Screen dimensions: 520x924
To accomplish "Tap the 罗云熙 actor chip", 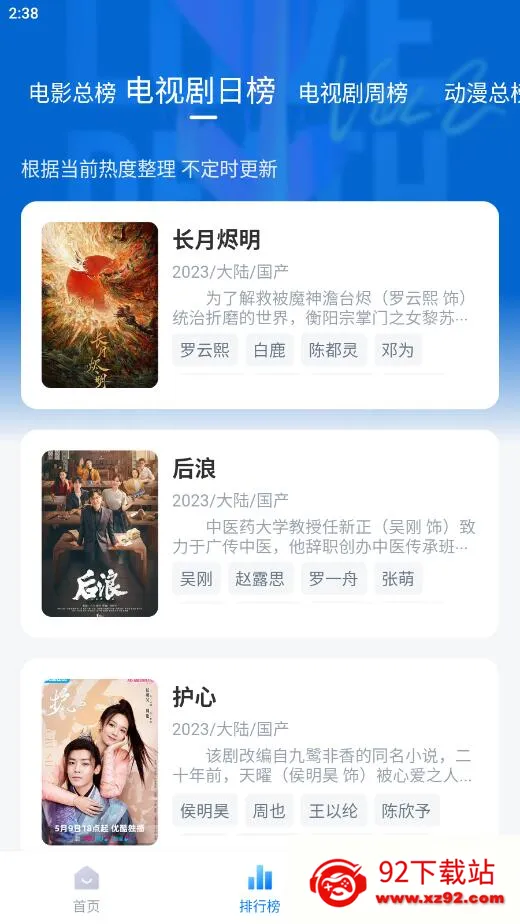I will [x=205, y=350].
